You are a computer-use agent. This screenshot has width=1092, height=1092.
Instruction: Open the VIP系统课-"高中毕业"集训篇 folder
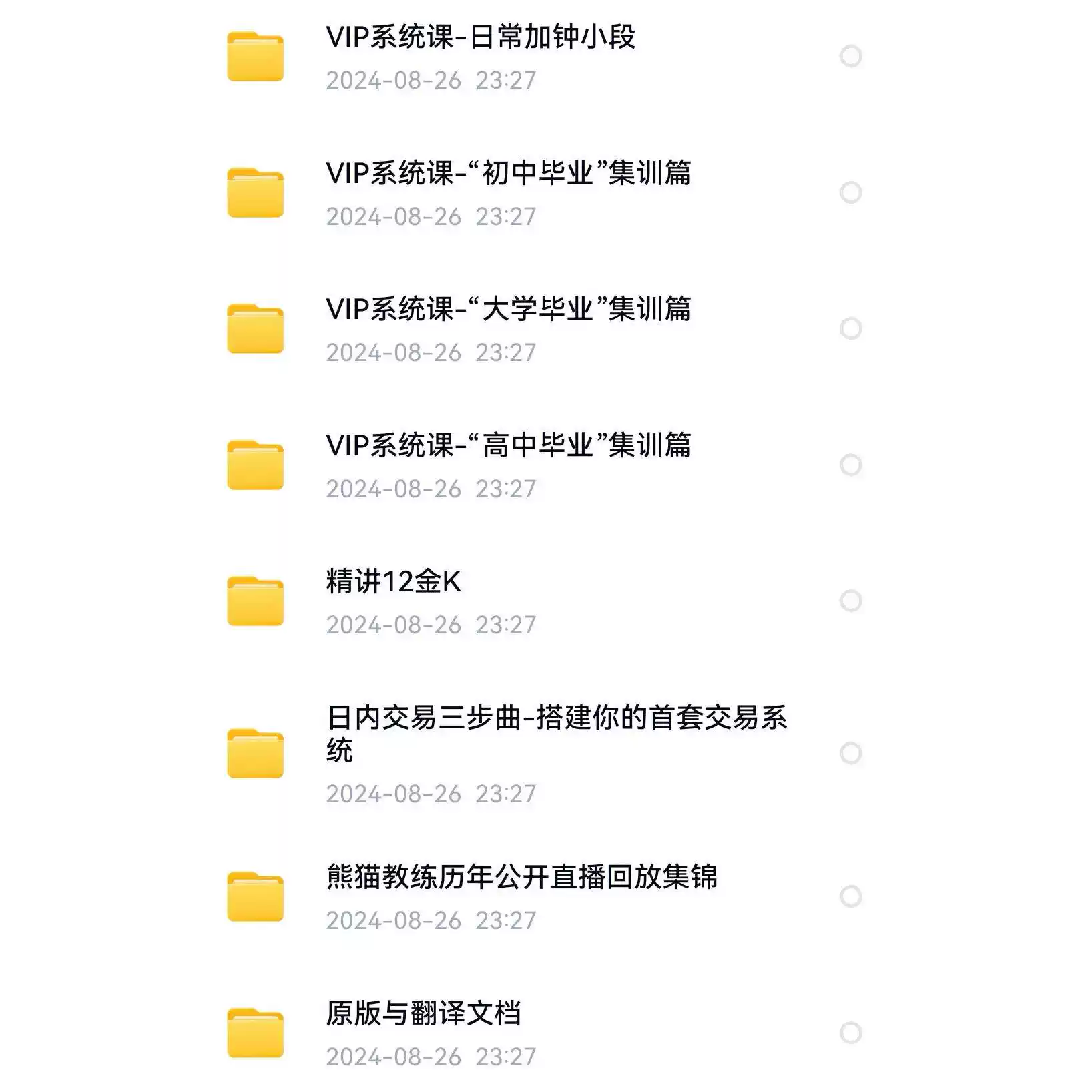tap(507, 446)
